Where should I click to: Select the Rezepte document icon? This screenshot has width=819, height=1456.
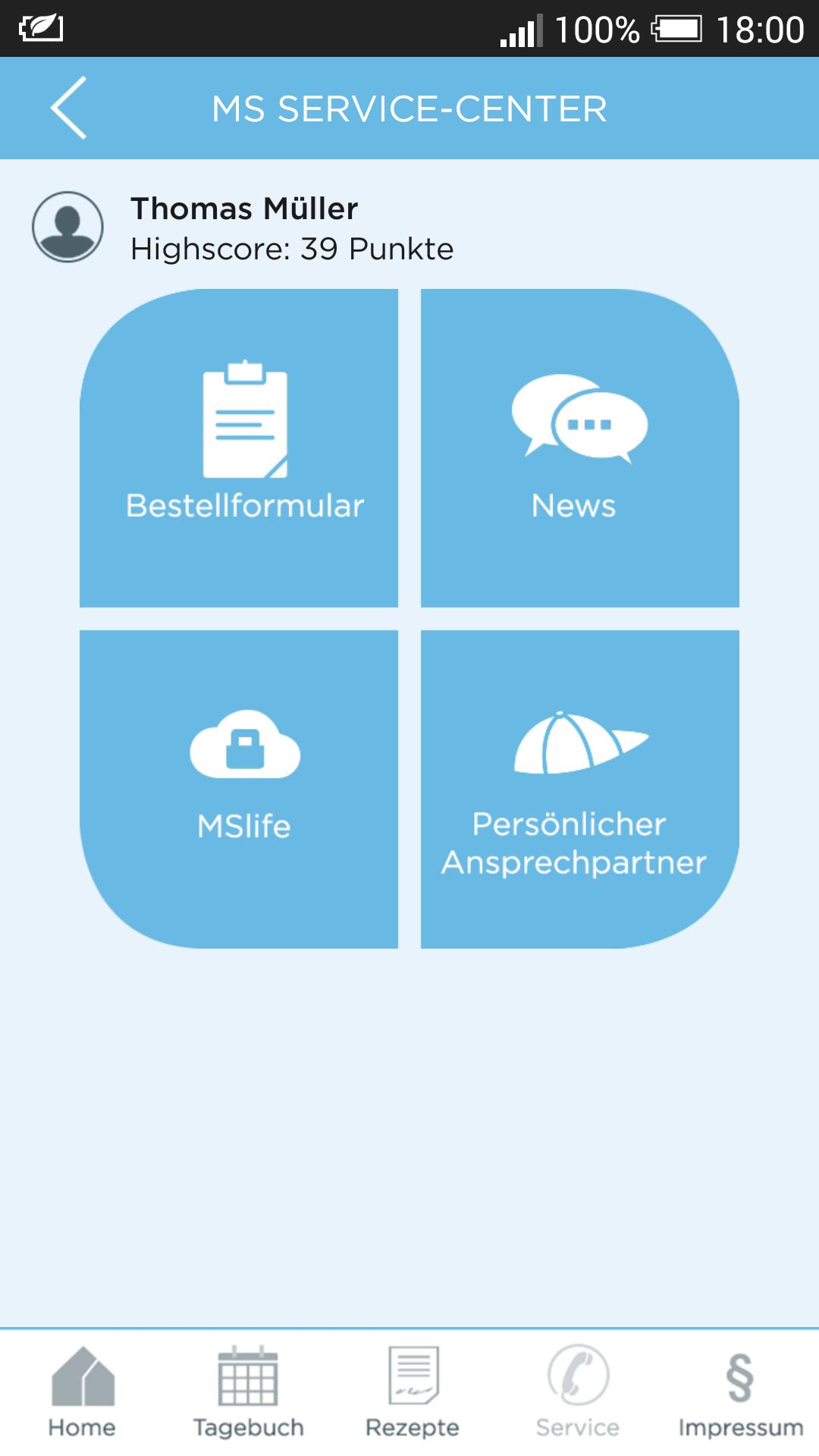point(413,1376)
